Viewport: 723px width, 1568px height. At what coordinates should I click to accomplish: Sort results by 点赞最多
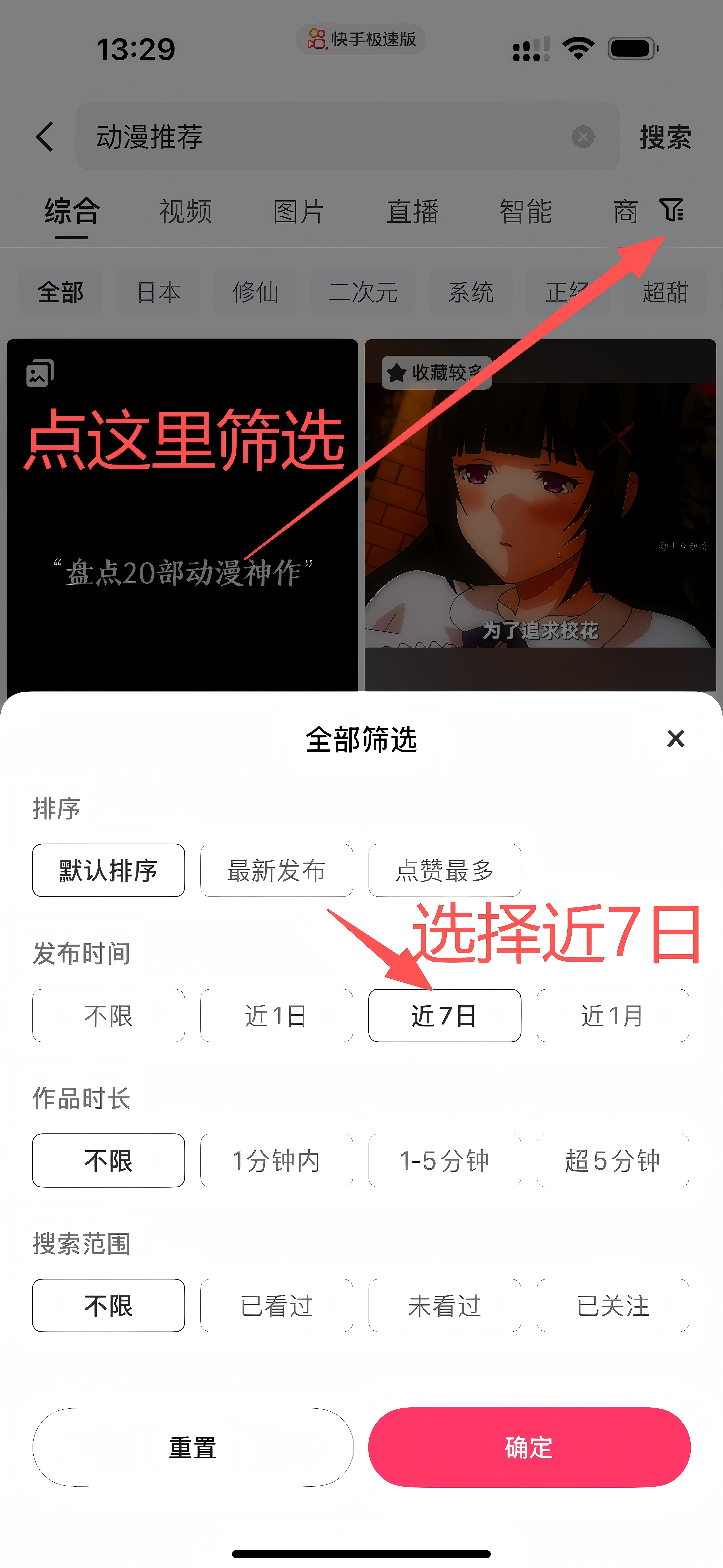pos(444,870)
